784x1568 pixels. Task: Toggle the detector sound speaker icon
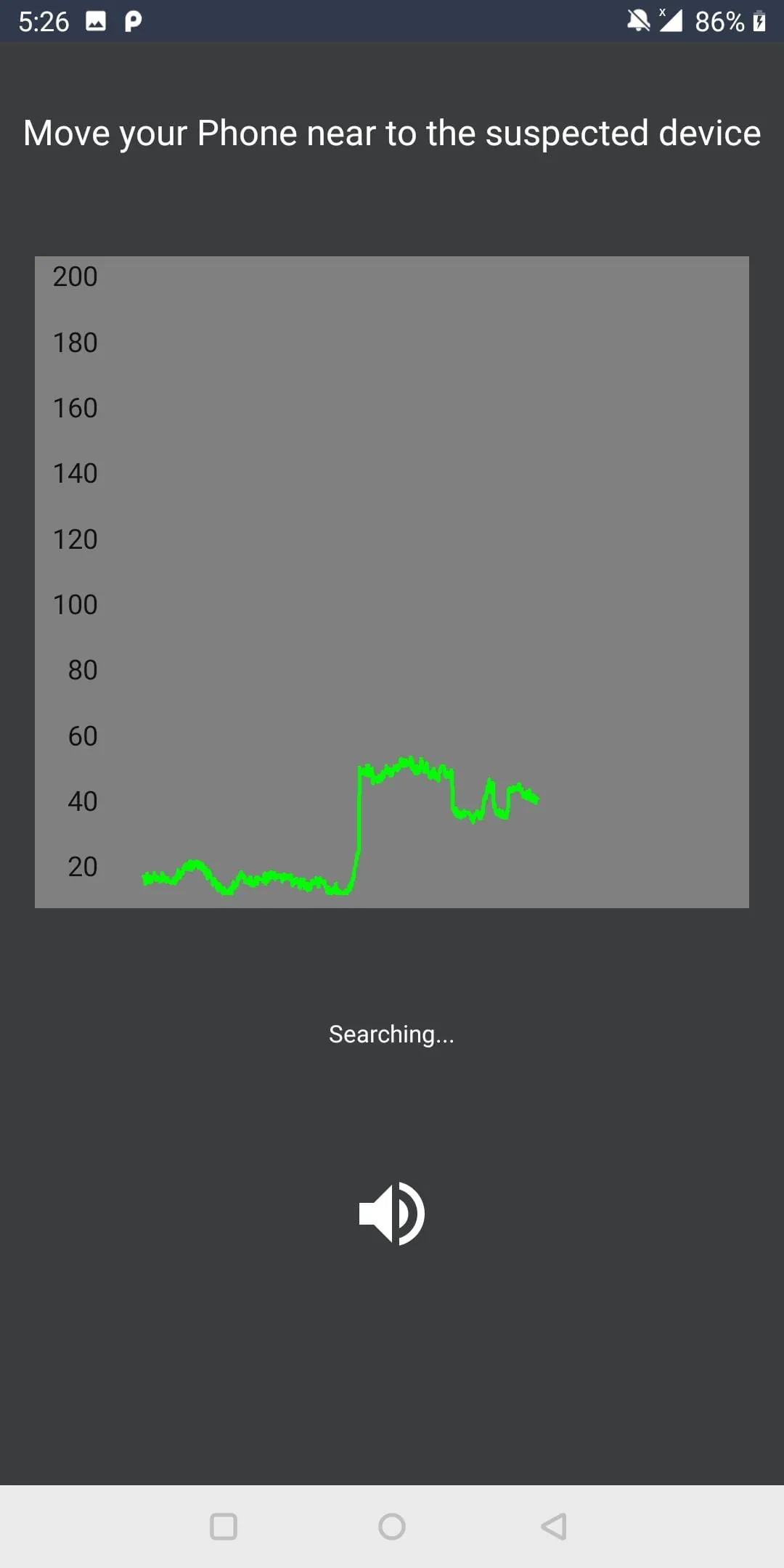(x=392, y=1214)
